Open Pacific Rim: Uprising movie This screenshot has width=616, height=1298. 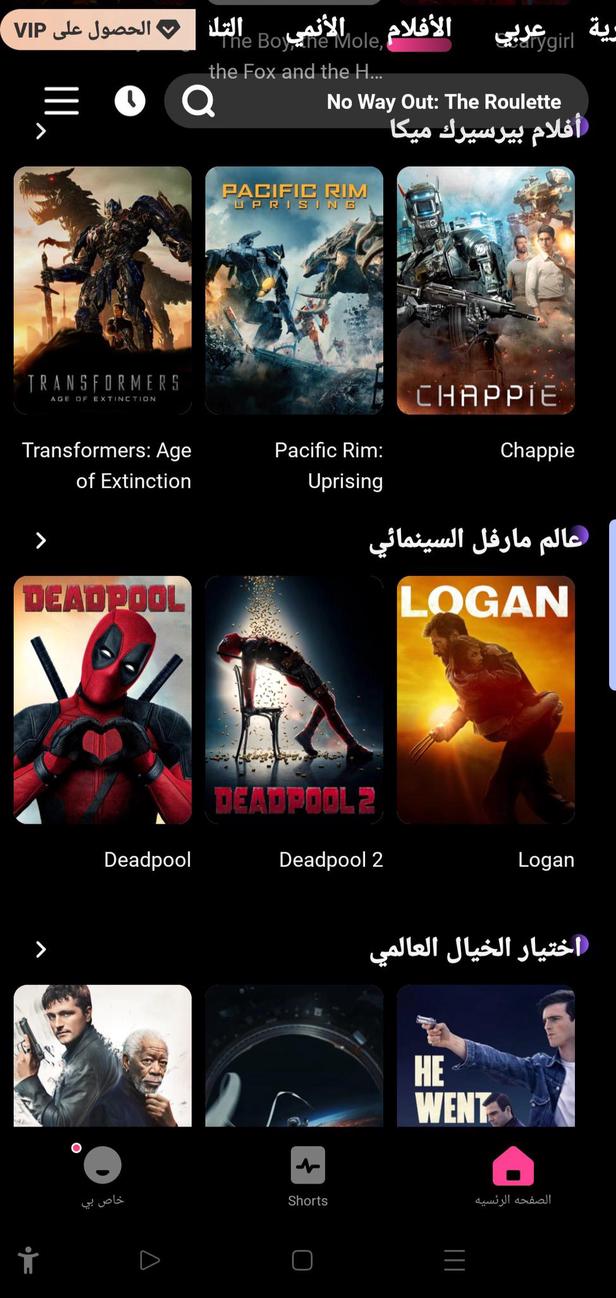coord(294,290)
